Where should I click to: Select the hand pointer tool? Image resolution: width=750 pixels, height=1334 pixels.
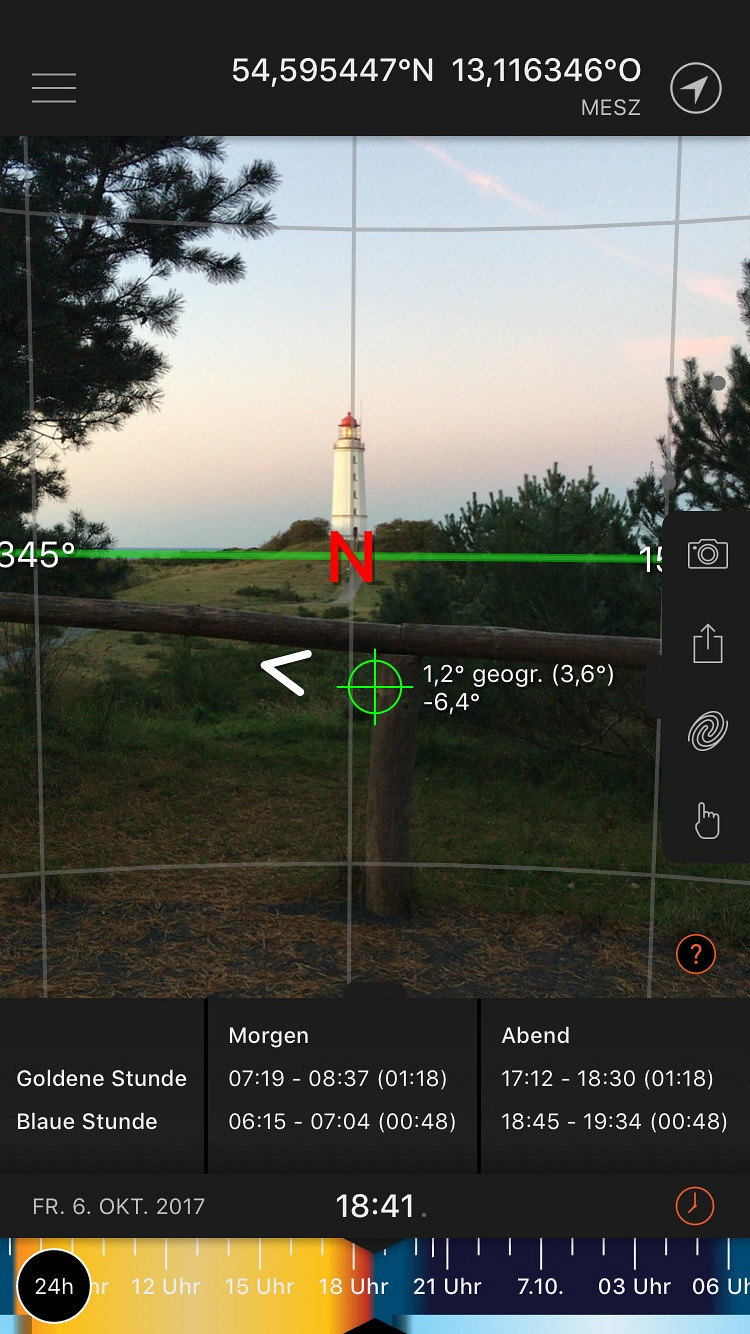tap(707, 821)
